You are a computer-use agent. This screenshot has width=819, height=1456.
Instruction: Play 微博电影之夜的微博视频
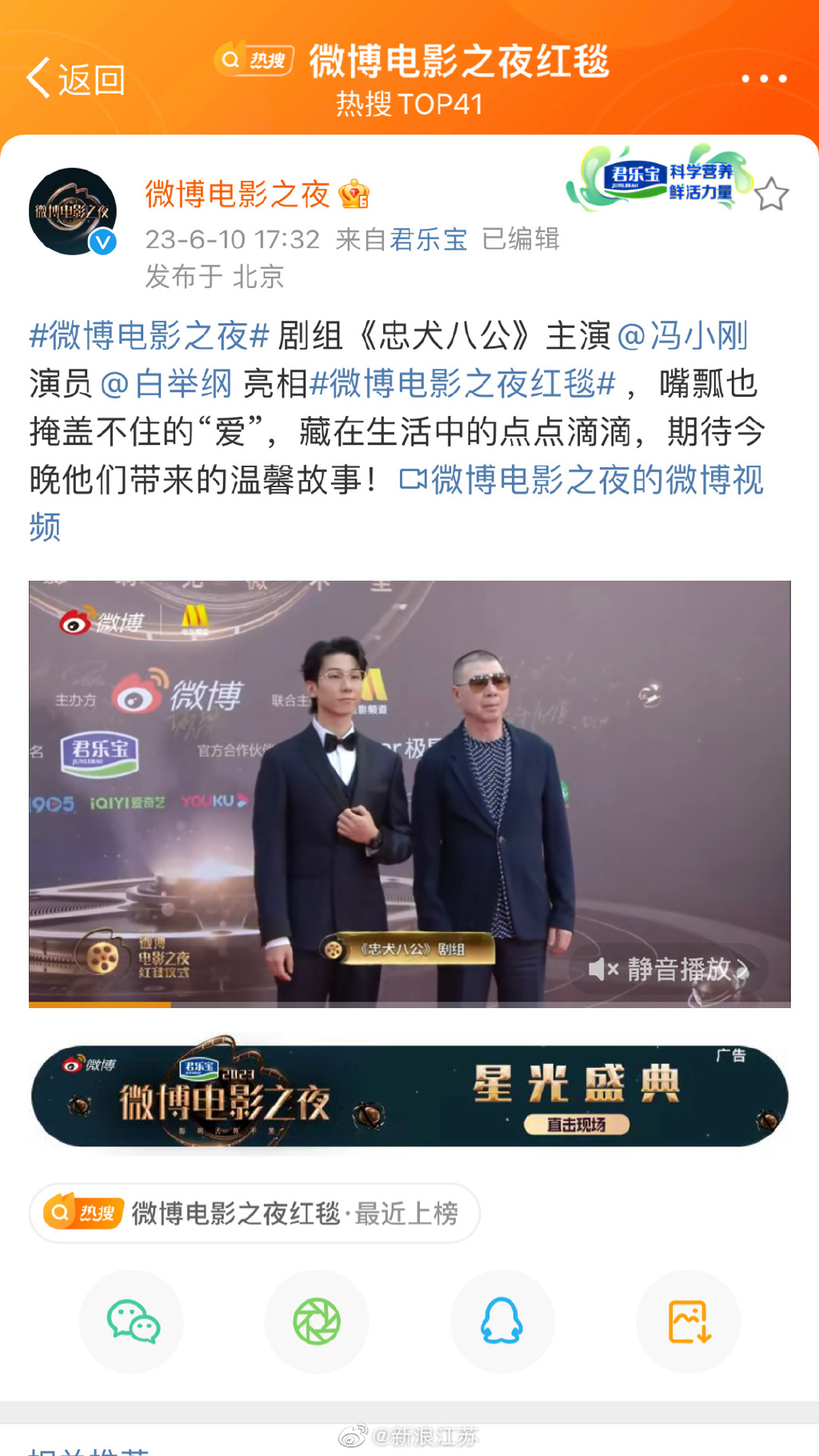(x=584, y=479)
